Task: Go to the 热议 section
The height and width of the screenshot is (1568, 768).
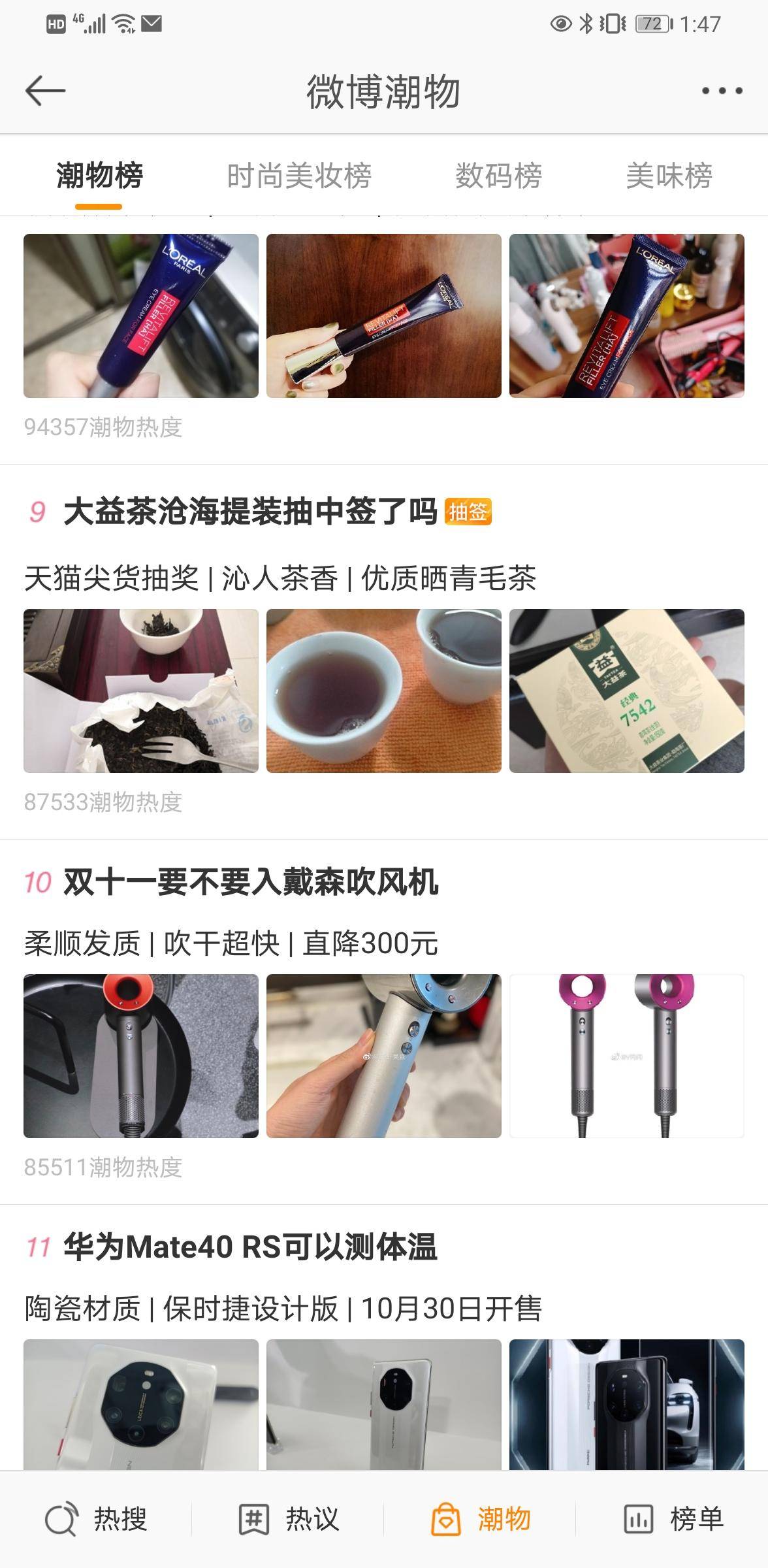Action: [288, 1519]
